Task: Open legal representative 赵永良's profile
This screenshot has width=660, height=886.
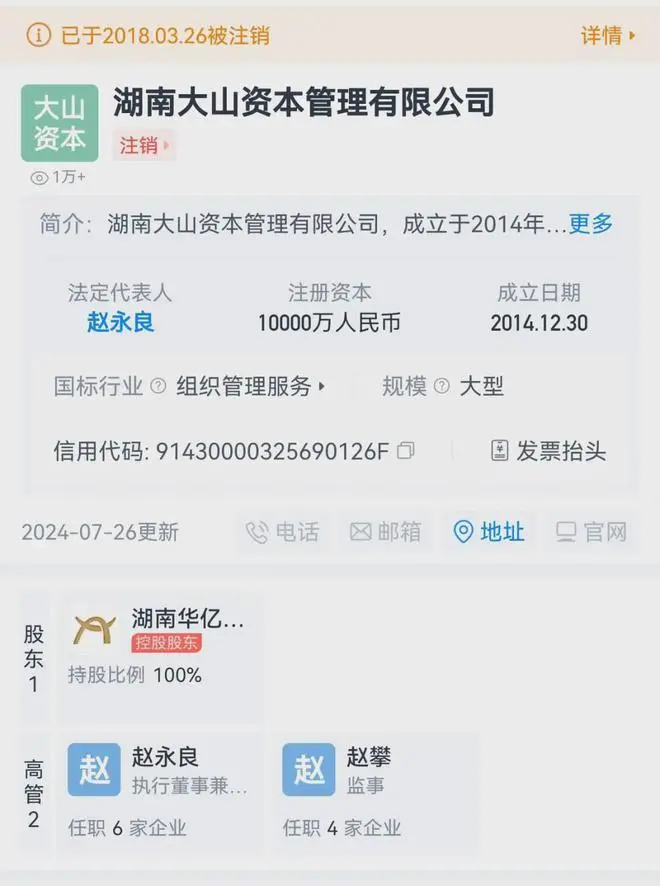Action: click(120, 323)
